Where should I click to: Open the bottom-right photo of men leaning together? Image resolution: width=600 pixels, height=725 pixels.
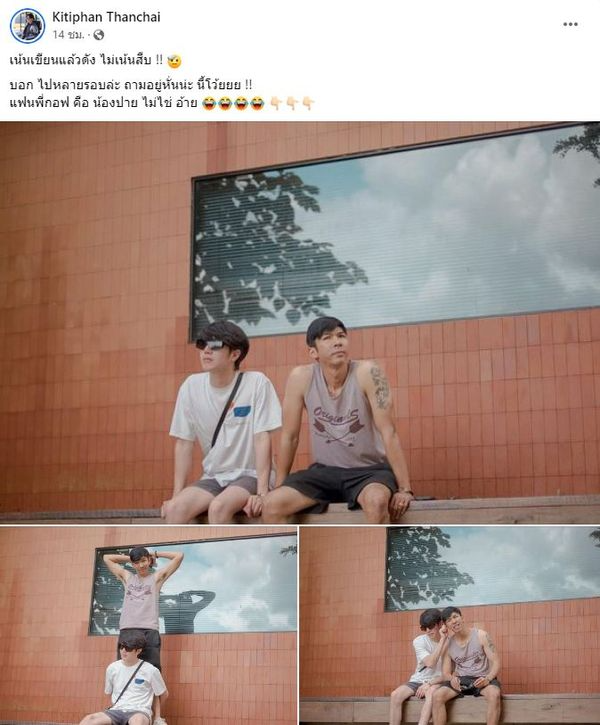(450, 626)
